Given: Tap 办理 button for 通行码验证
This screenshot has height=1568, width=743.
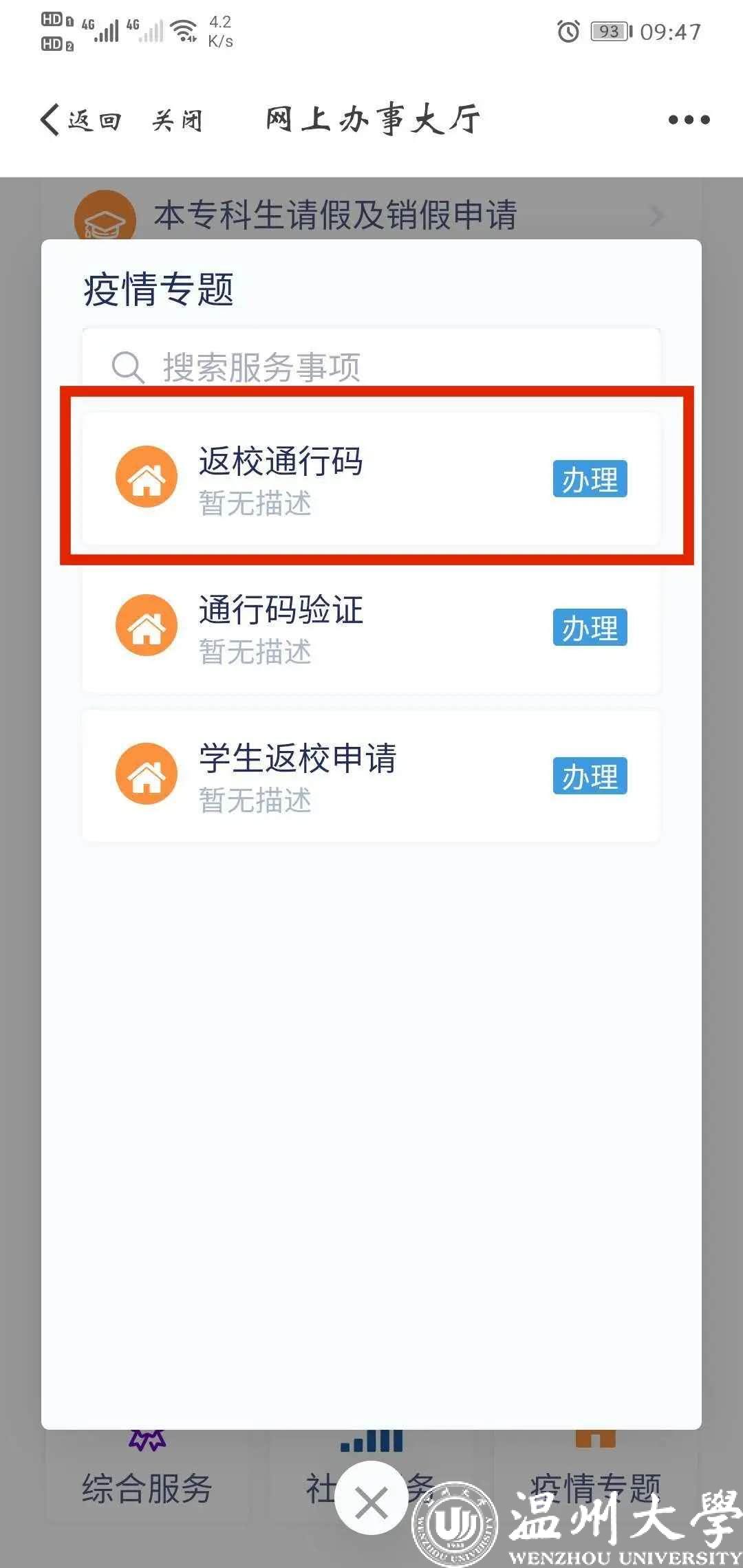Looking at the screenshot, I should tap(590, 627).
